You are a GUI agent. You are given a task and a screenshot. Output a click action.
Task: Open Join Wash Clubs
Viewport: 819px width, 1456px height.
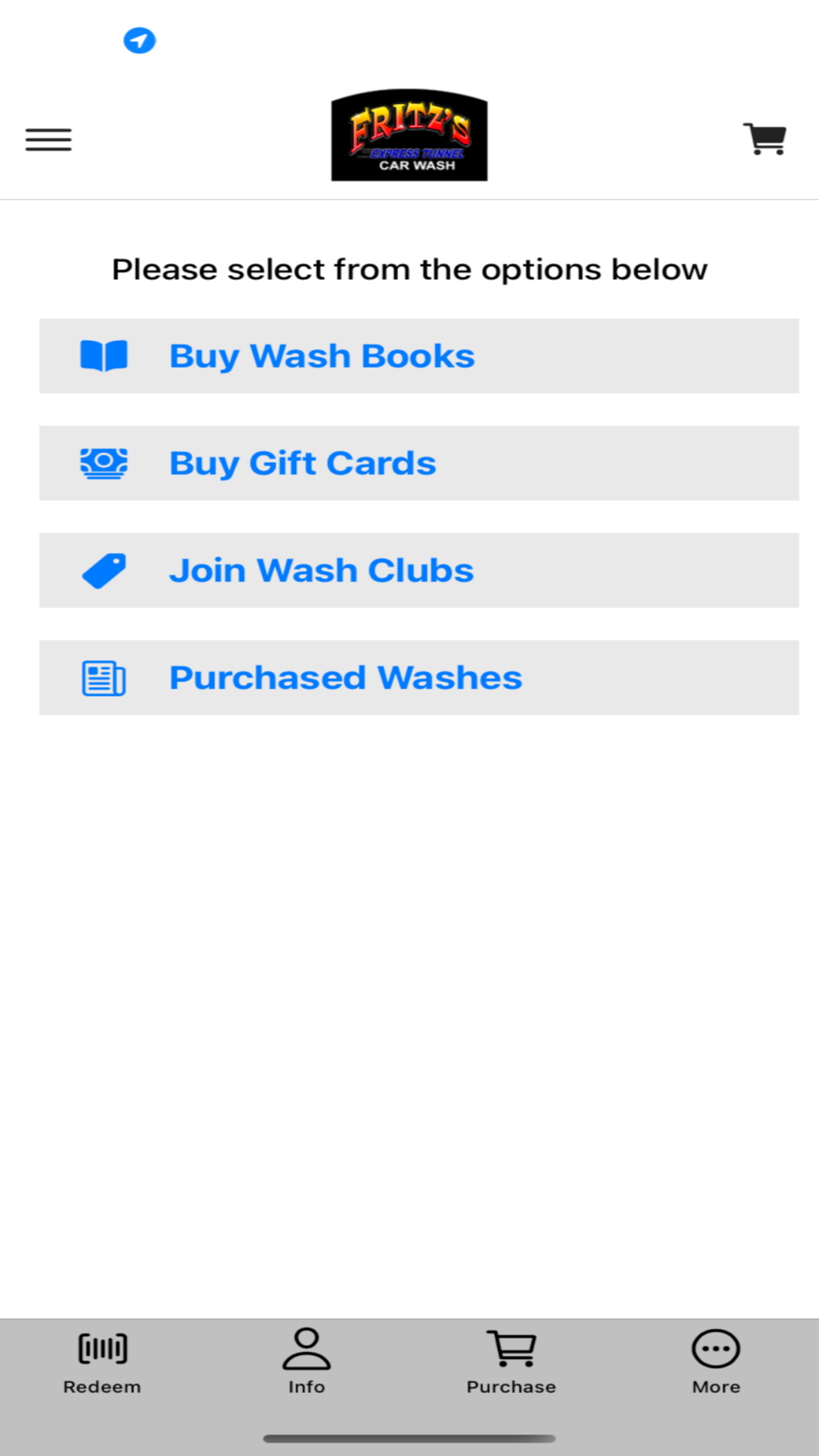[x=419, y=571]
